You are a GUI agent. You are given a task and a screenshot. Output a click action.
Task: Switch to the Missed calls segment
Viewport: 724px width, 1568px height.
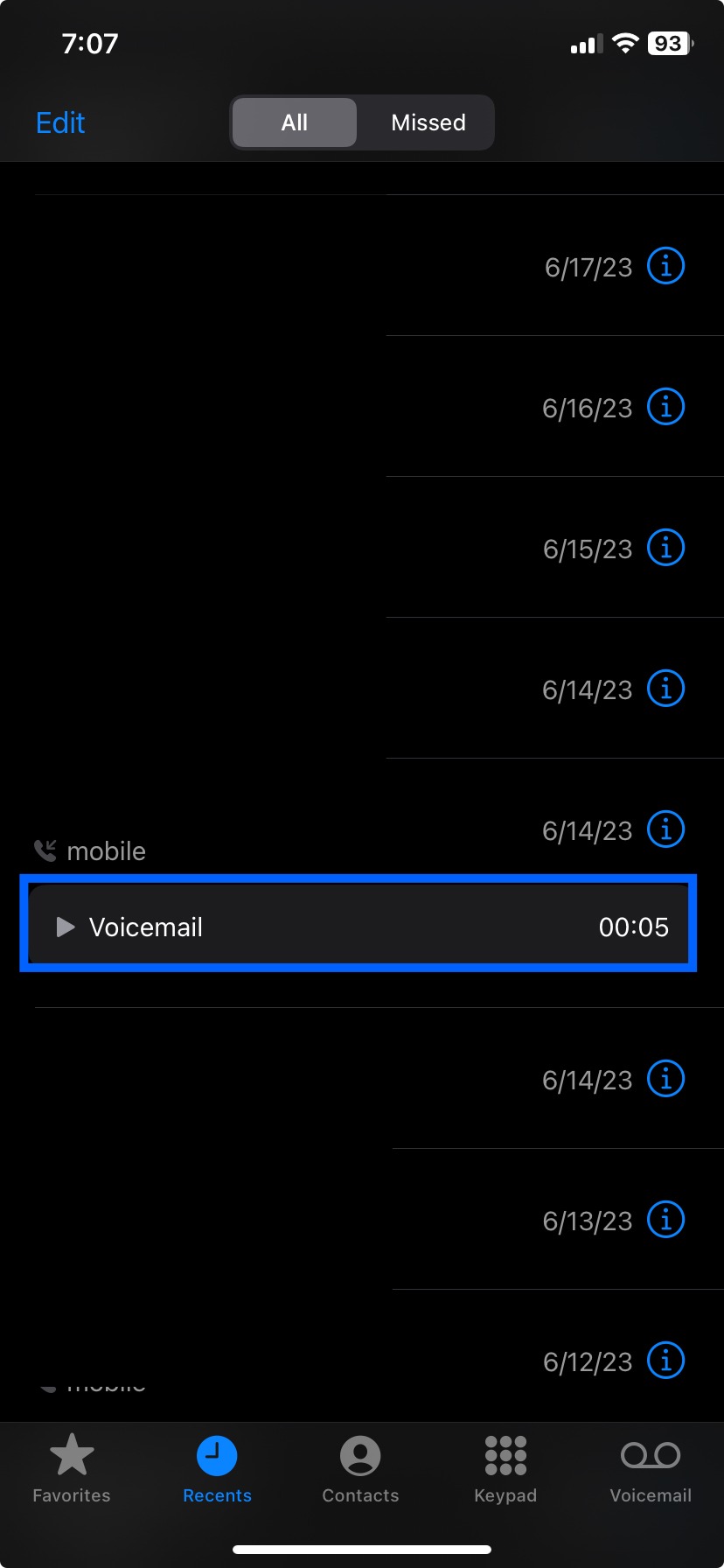point(428,122)
